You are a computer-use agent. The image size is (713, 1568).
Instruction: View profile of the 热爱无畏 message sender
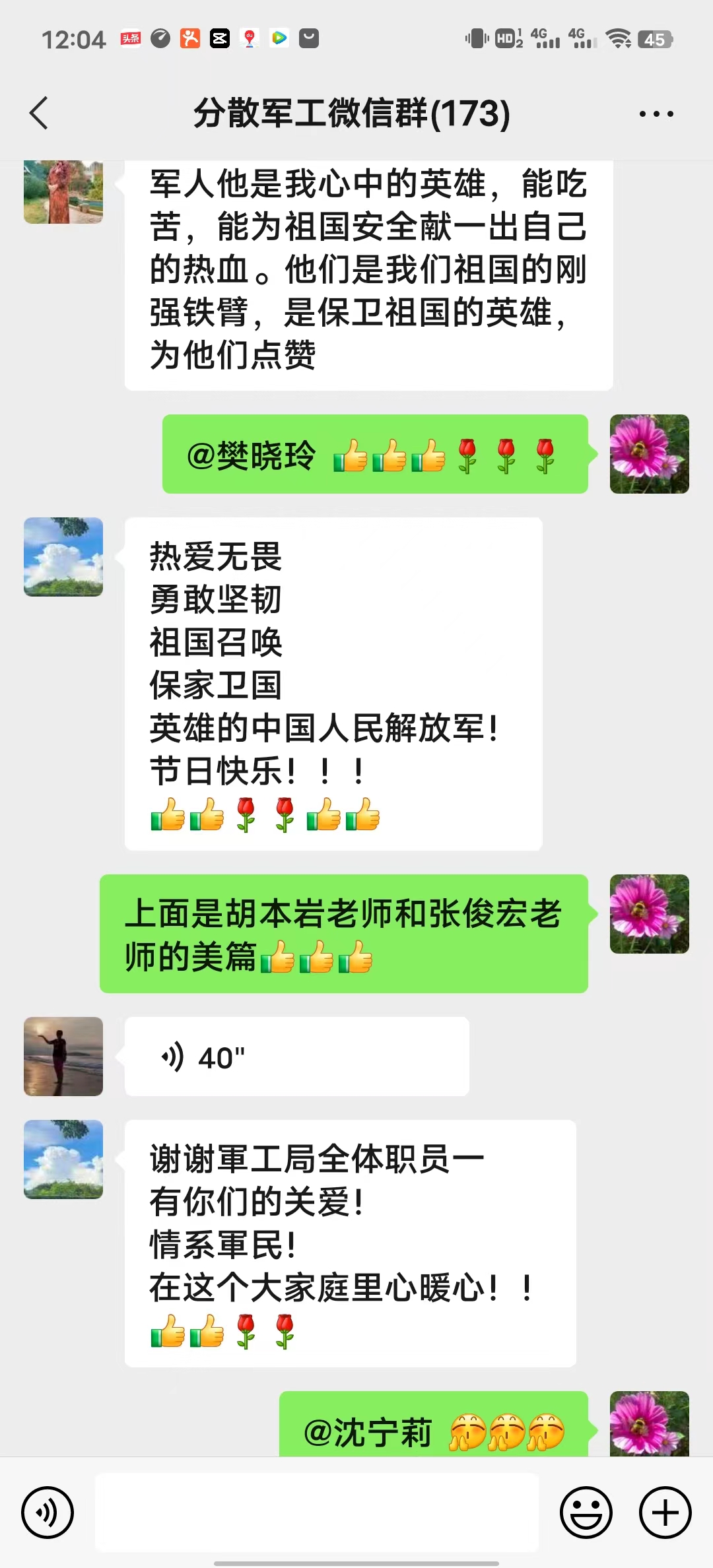pos(63,557)
